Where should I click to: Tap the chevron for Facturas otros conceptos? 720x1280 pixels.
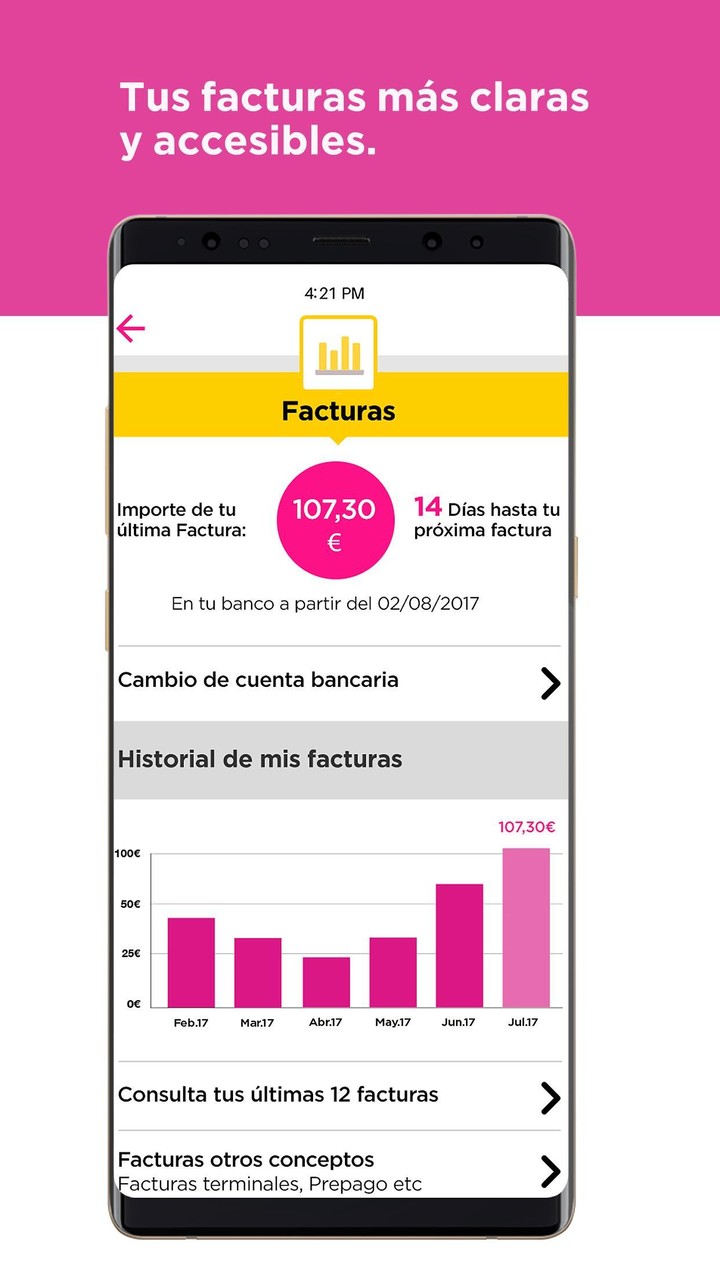tap(551, 1168)
